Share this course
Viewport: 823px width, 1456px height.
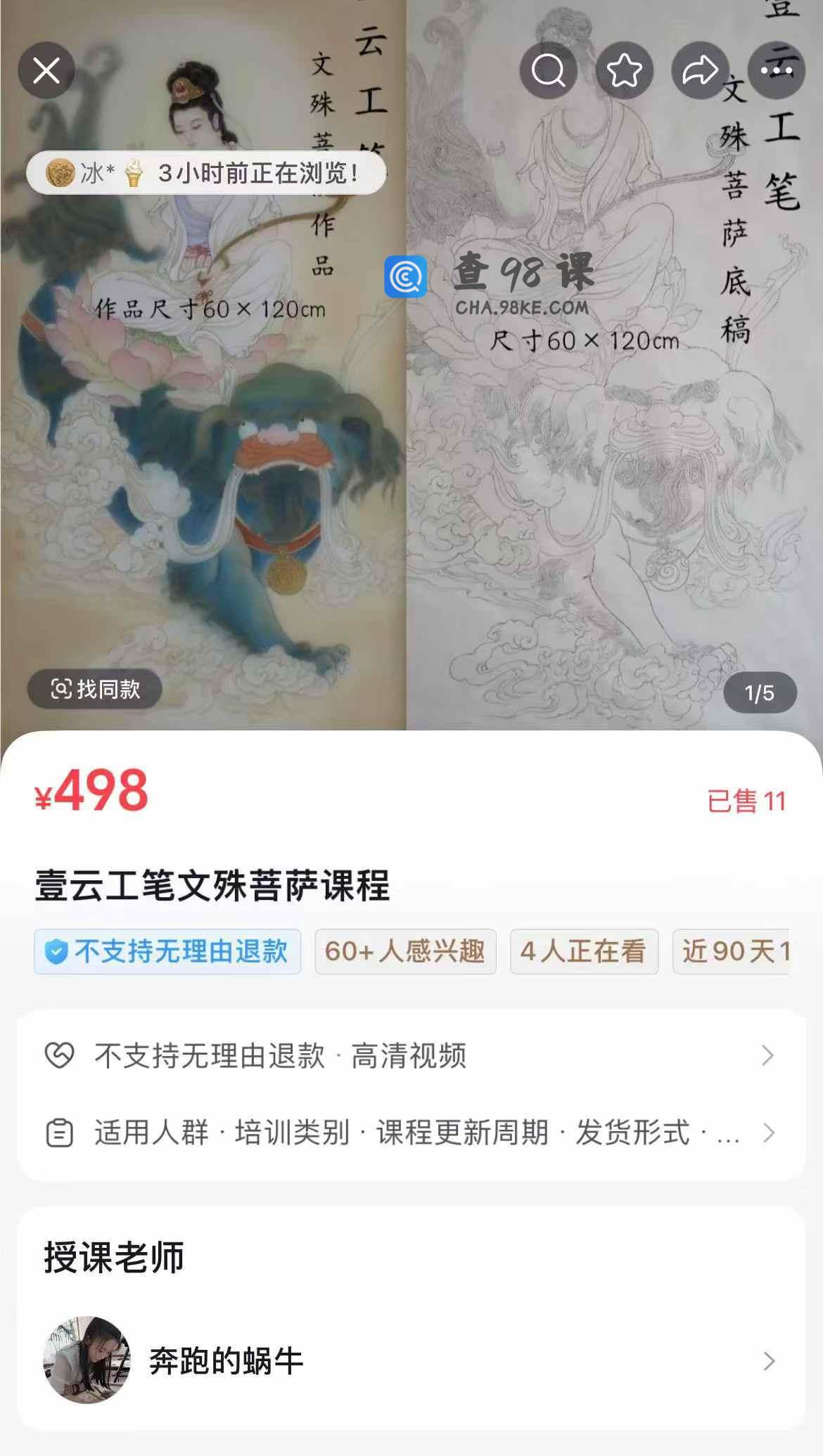pos(700,70)
